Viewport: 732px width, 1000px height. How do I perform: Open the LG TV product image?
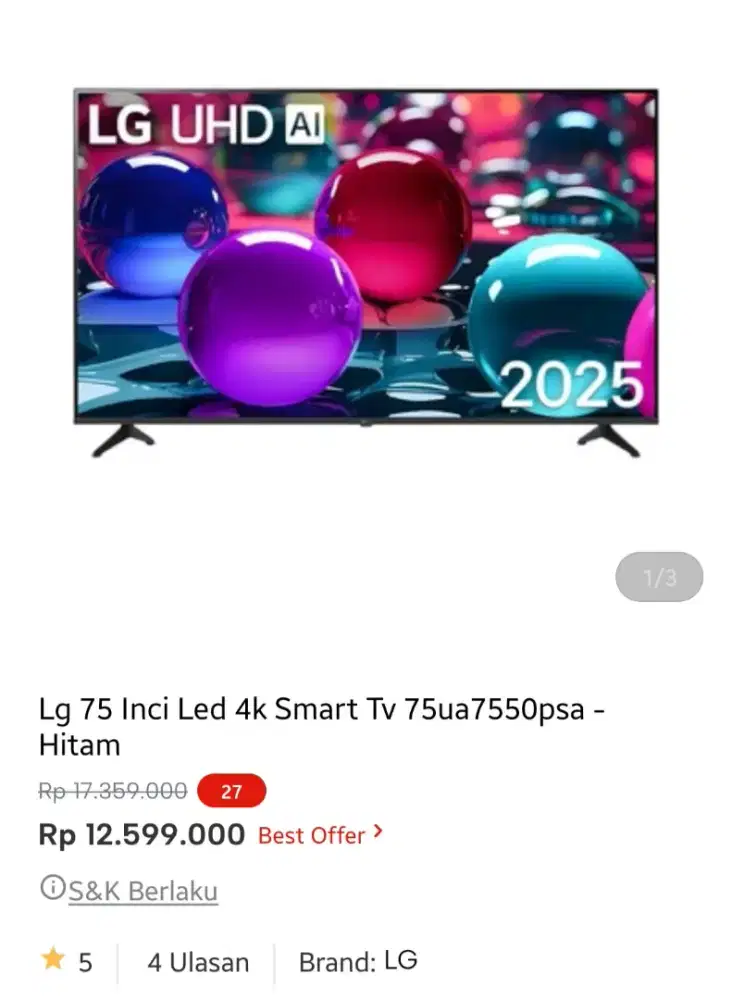coord(366,272)
